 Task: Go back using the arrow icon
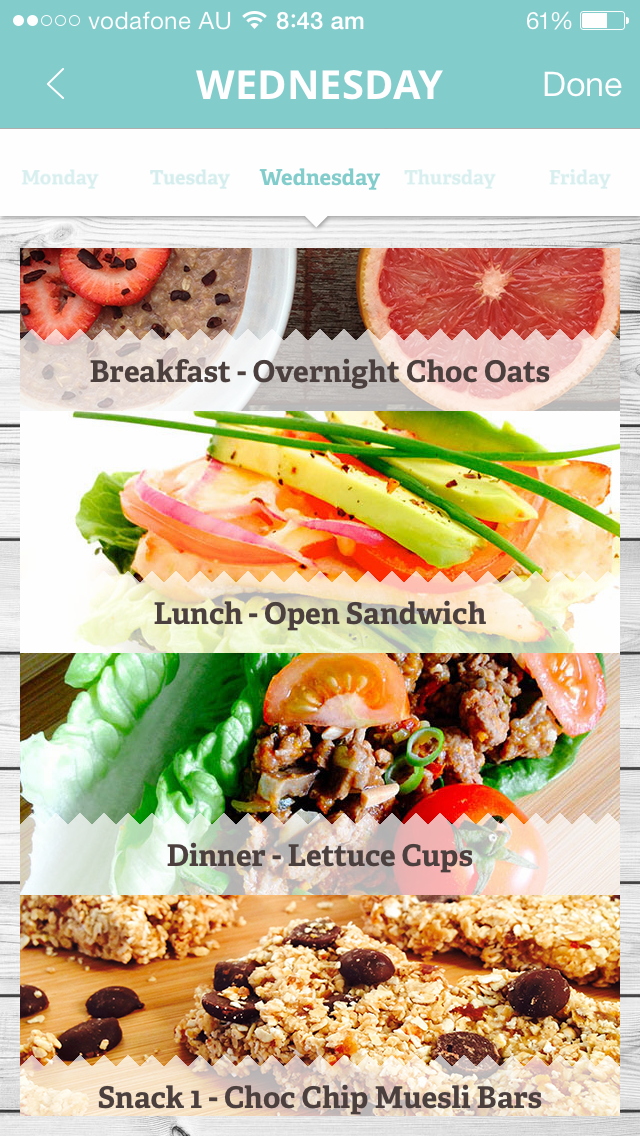pos(56,84)
